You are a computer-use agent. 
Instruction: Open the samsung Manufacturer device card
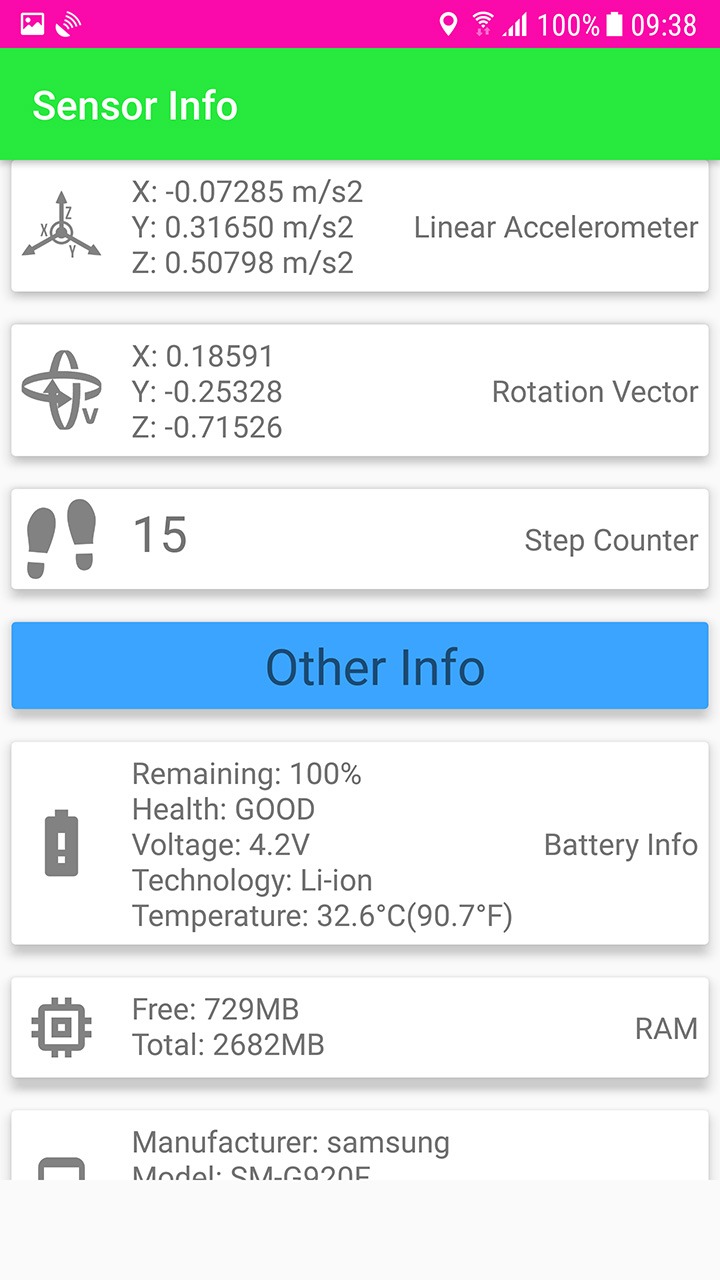pos(360,1150)
